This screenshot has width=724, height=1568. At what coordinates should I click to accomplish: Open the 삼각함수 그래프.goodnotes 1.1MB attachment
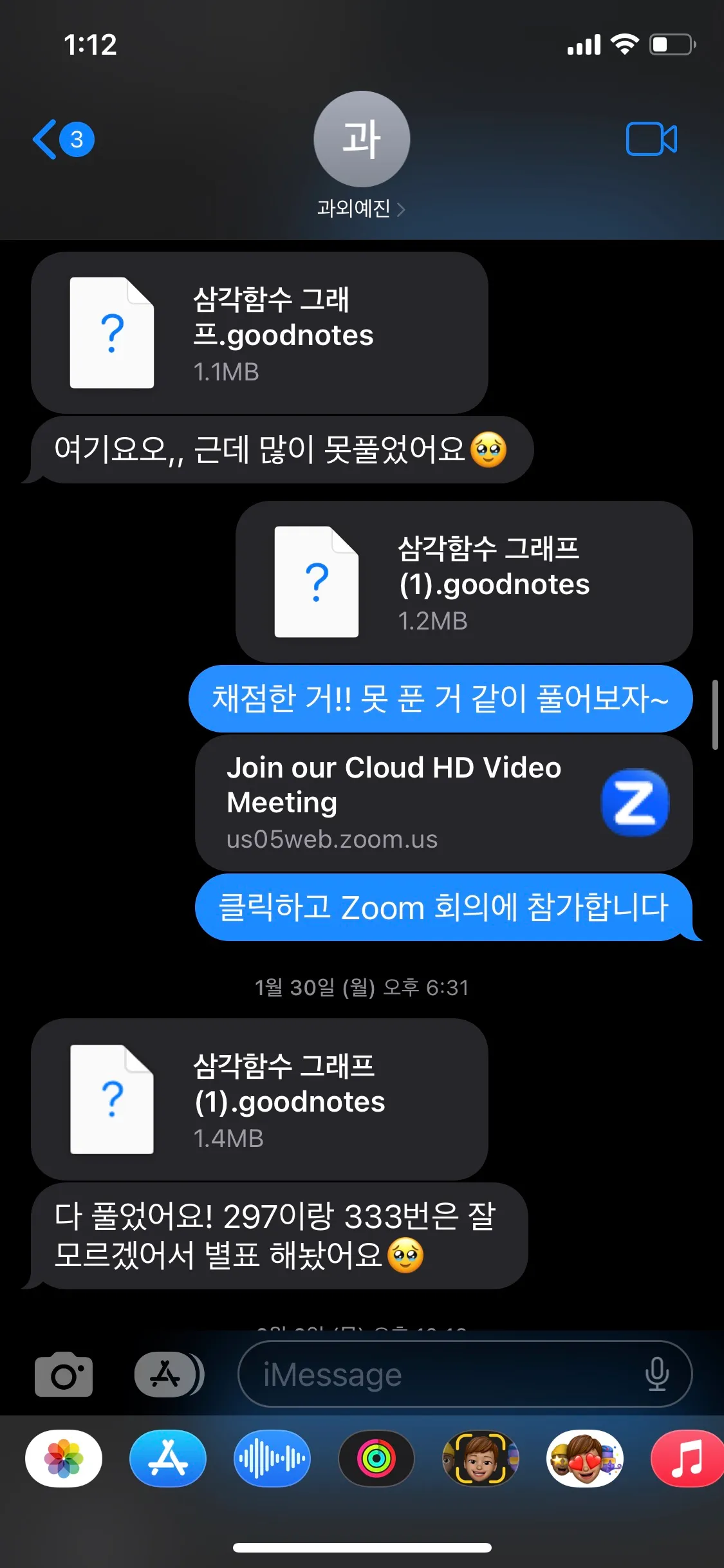click(x=257, y=331)
